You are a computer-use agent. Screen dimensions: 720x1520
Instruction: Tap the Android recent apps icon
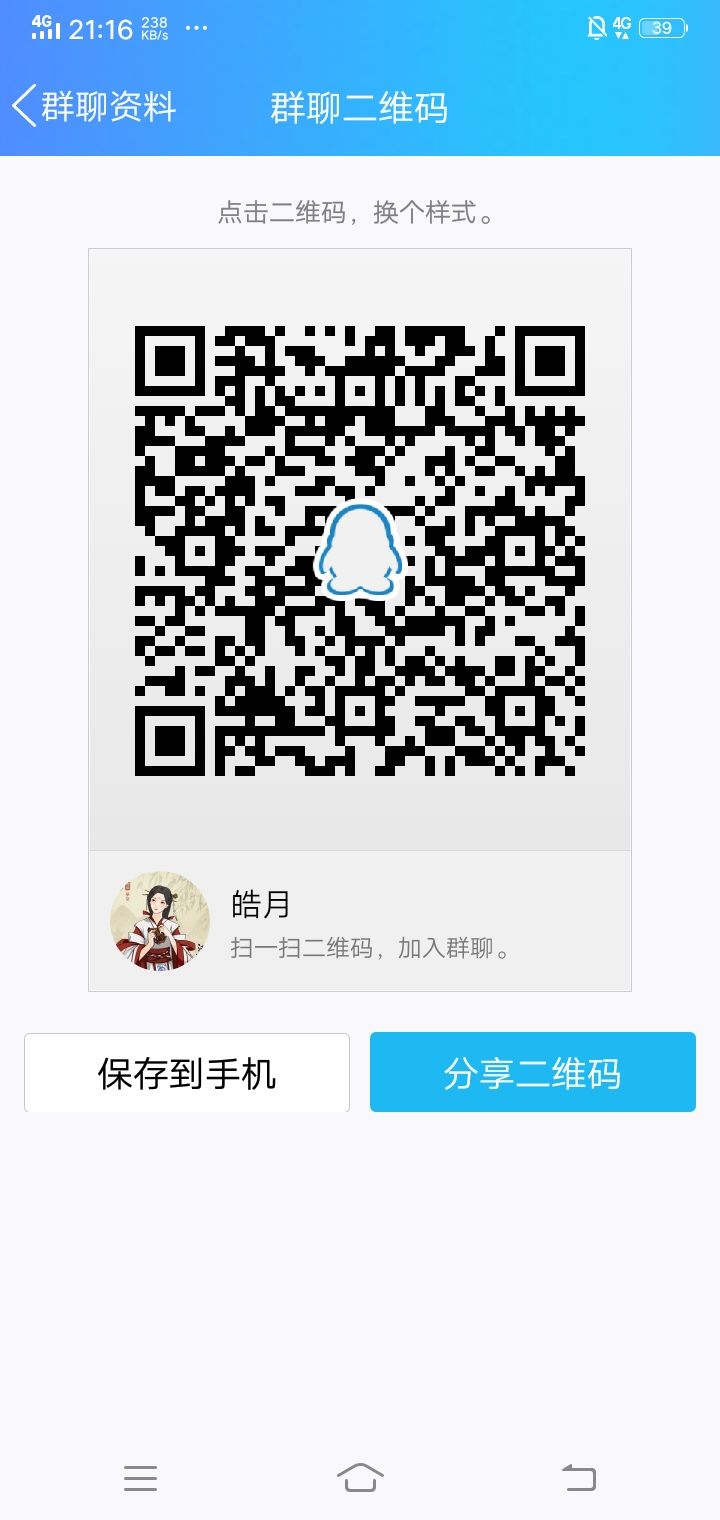tap(141, 1478)
